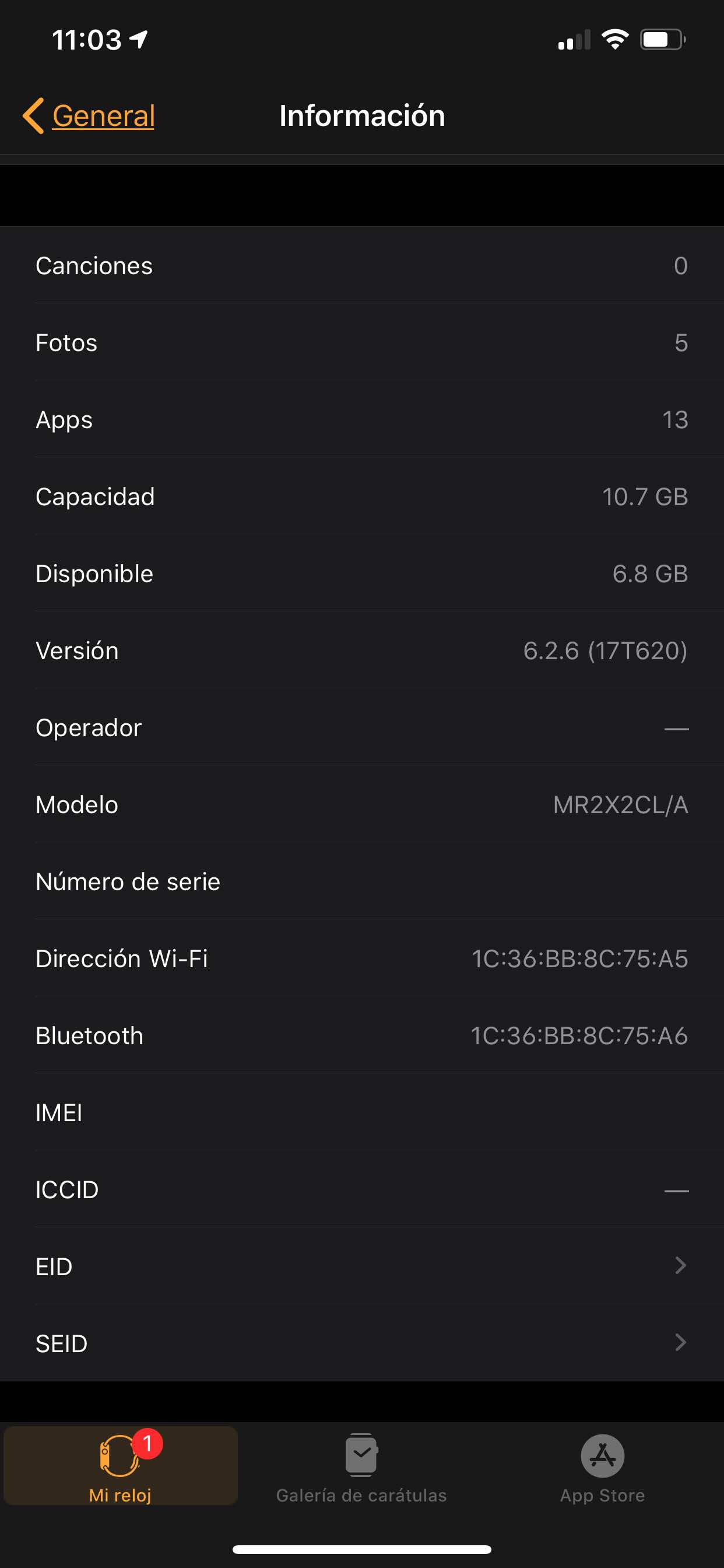Viewport: 724px width, 1568px height.
Task: Open the EID row
Action: click(361, 1266)
